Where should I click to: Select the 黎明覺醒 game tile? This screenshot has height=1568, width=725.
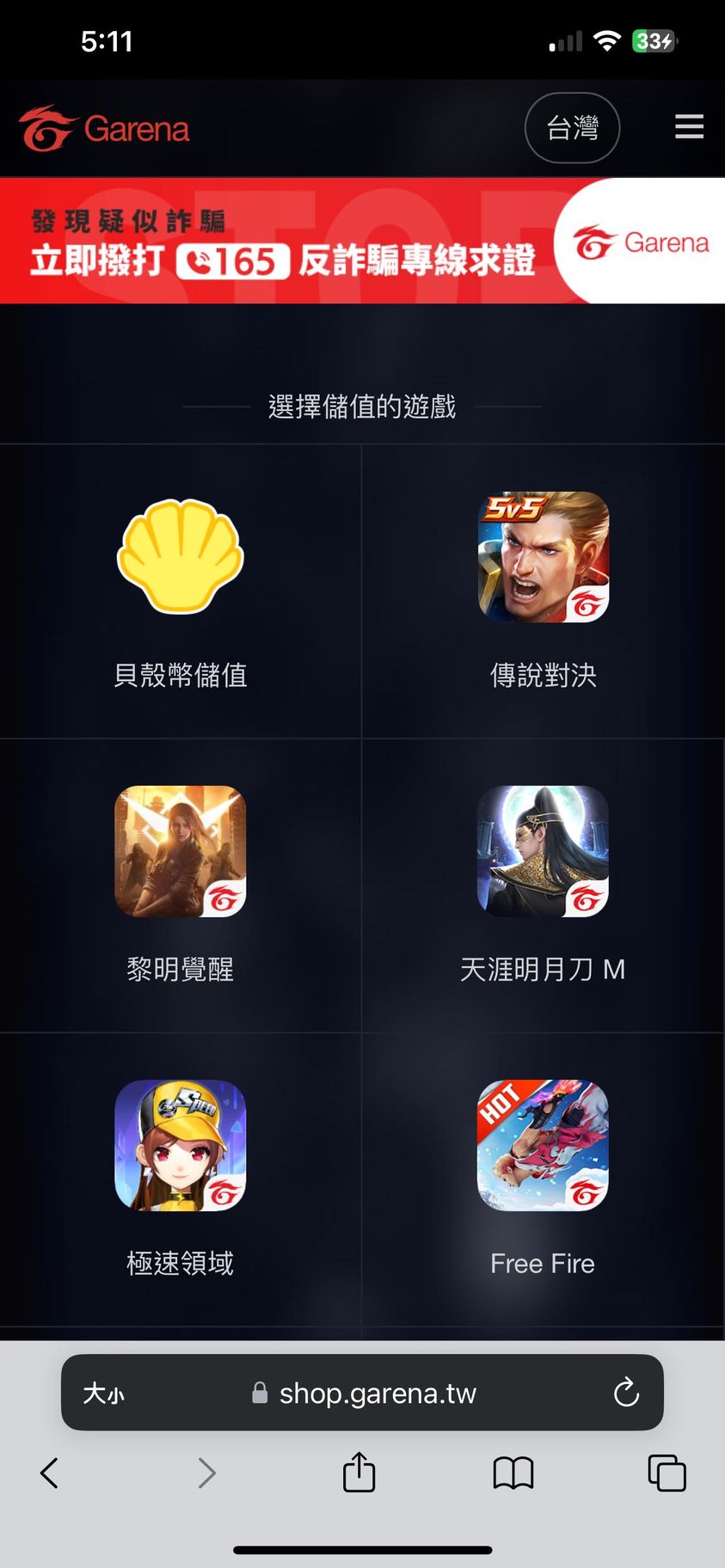(181, 884)
